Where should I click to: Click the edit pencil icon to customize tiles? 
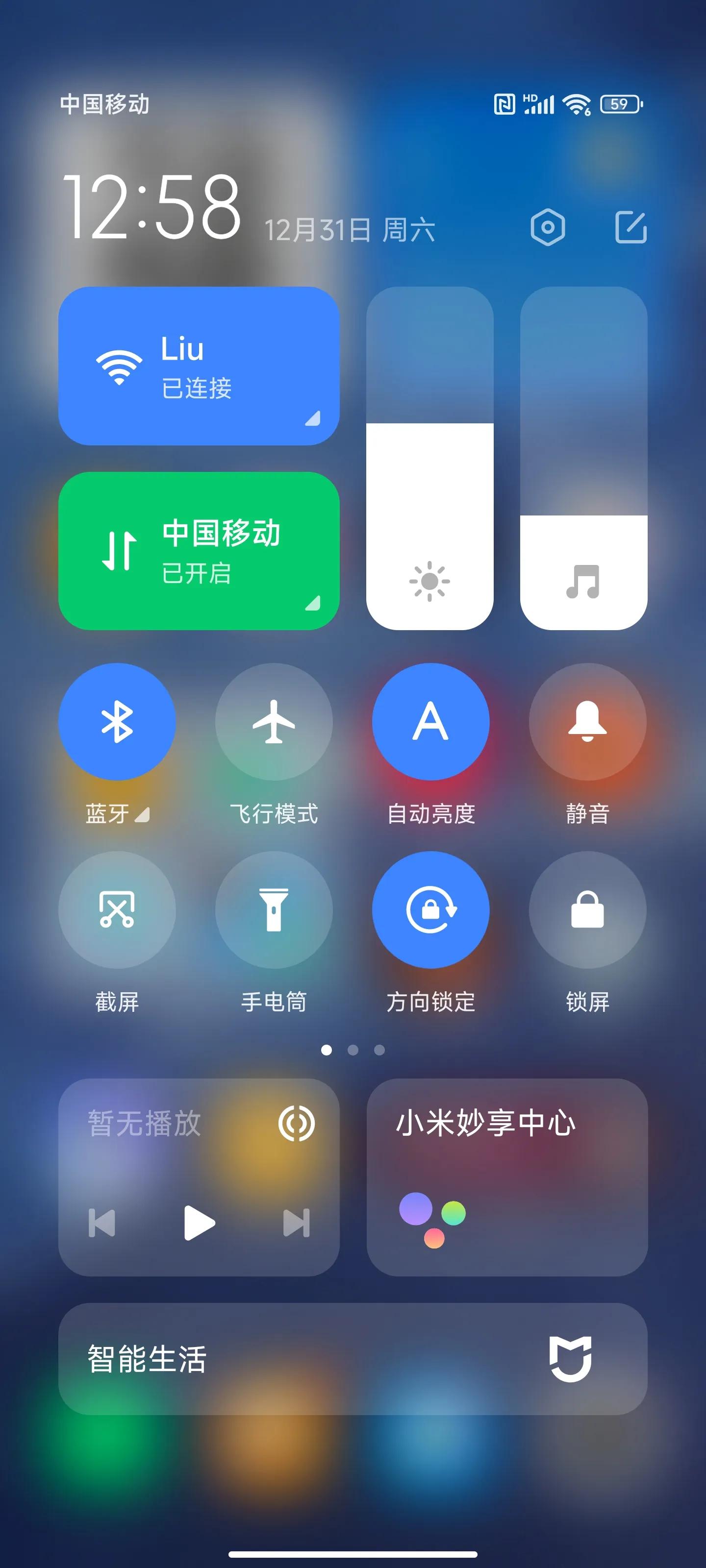tap(630, 226)
